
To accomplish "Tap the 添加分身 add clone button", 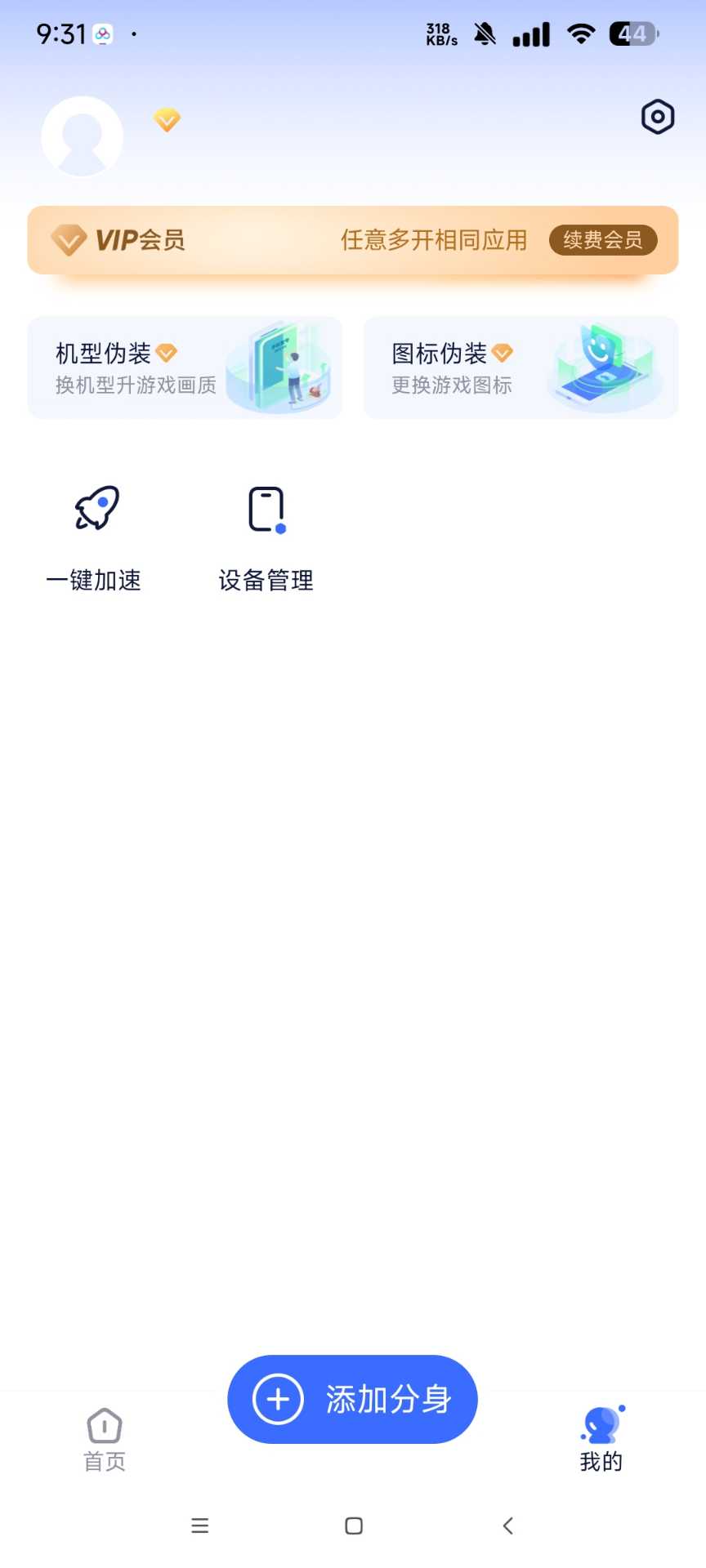I will point(352,1399).
